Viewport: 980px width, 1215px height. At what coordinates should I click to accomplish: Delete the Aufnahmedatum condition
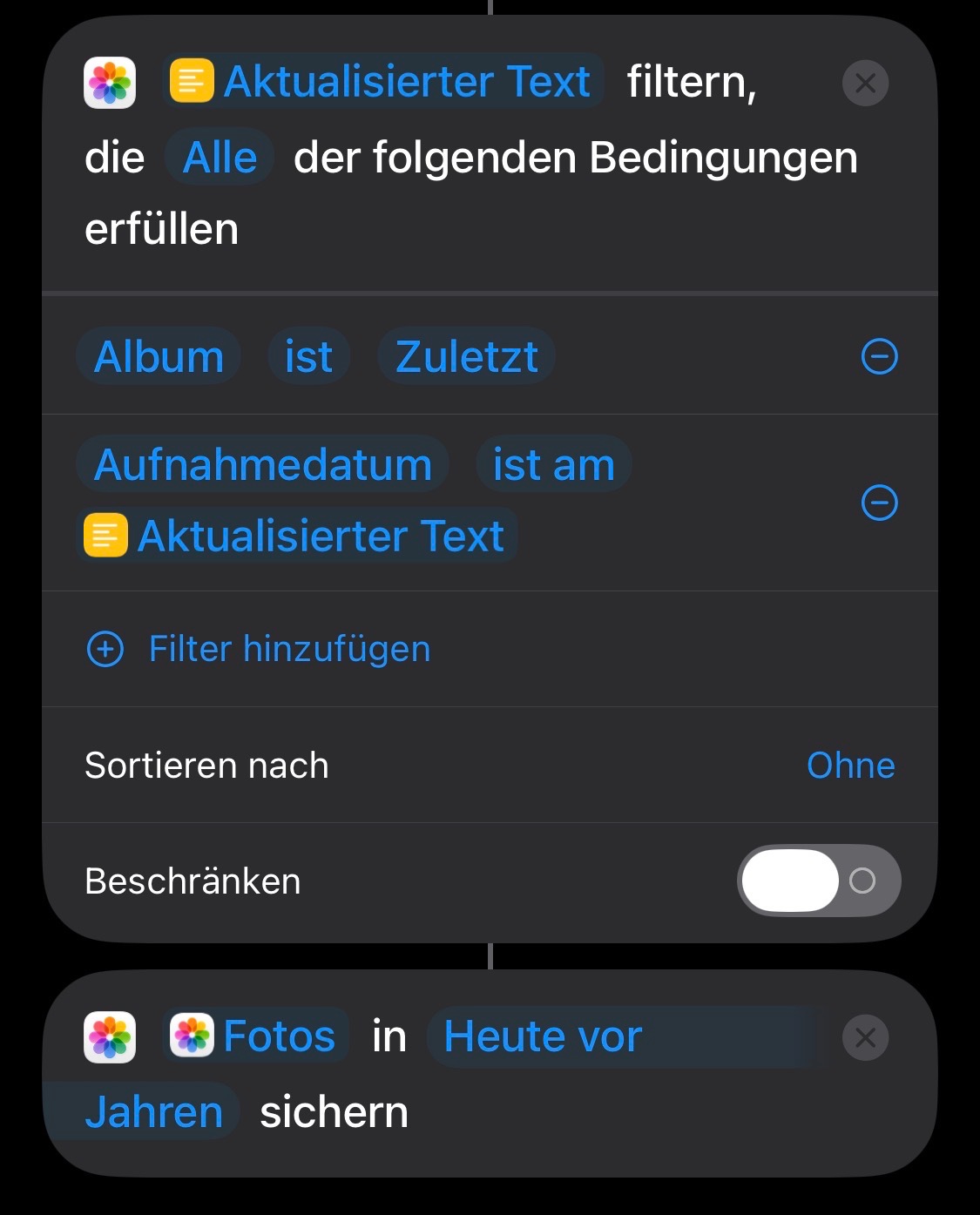(879, 503)
